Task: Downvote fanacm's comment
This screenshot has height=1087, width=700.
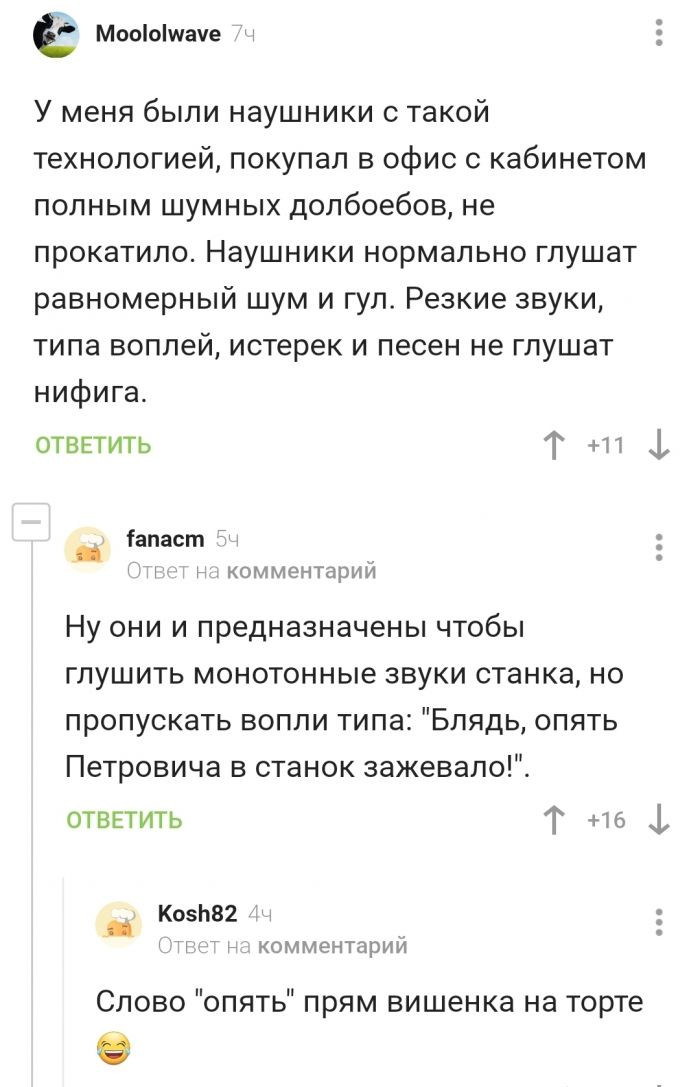Action: pos(658,820)
